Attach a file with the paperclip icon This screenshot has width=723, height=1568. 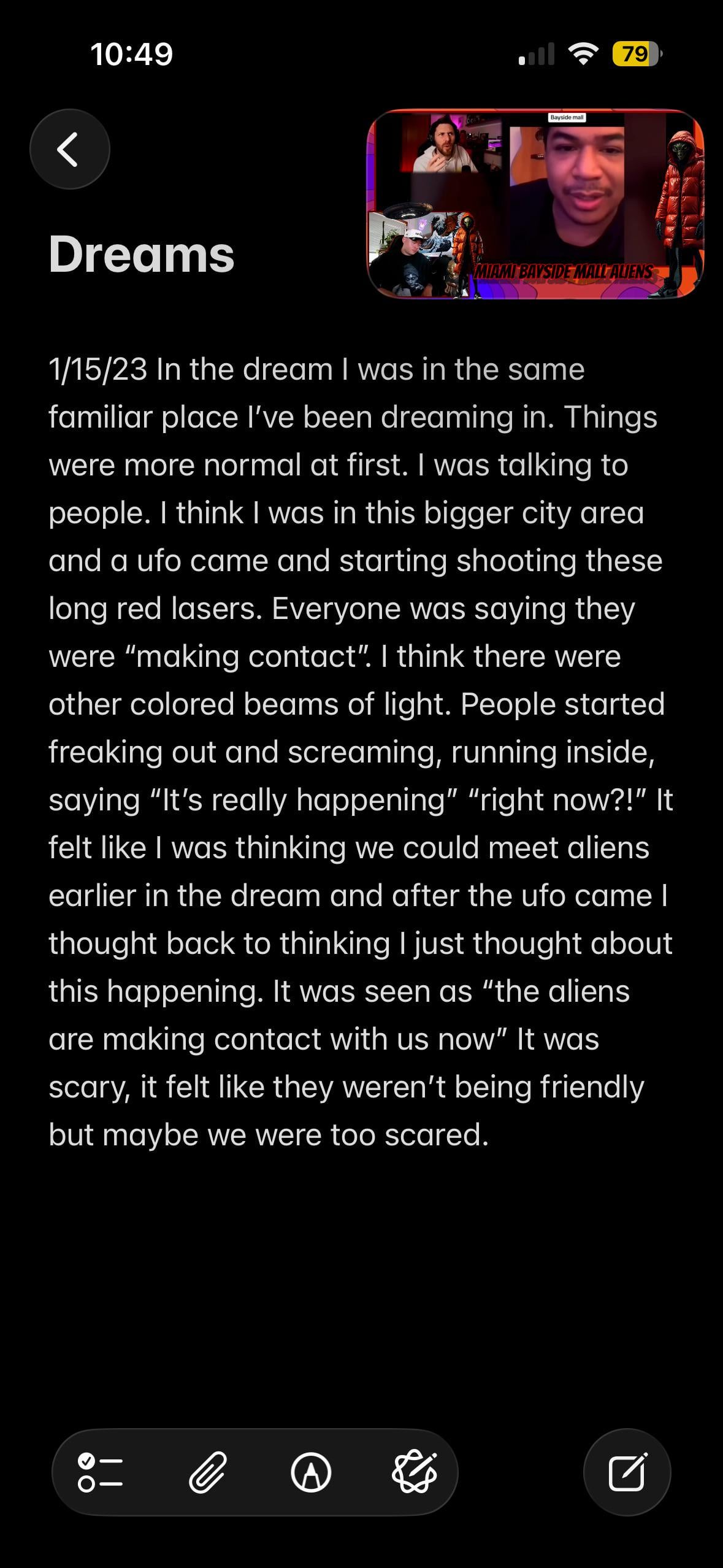(x=208, y=1472)
